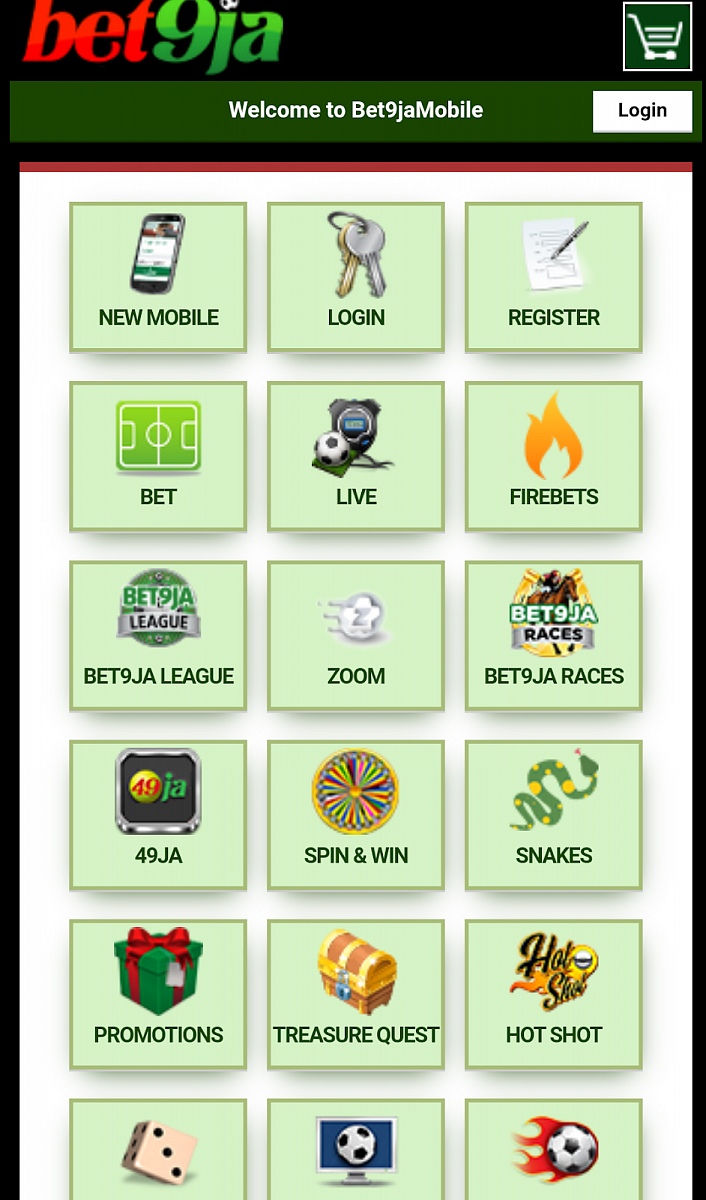
Task: Open Bet9ja League
Action: (158, 636)
